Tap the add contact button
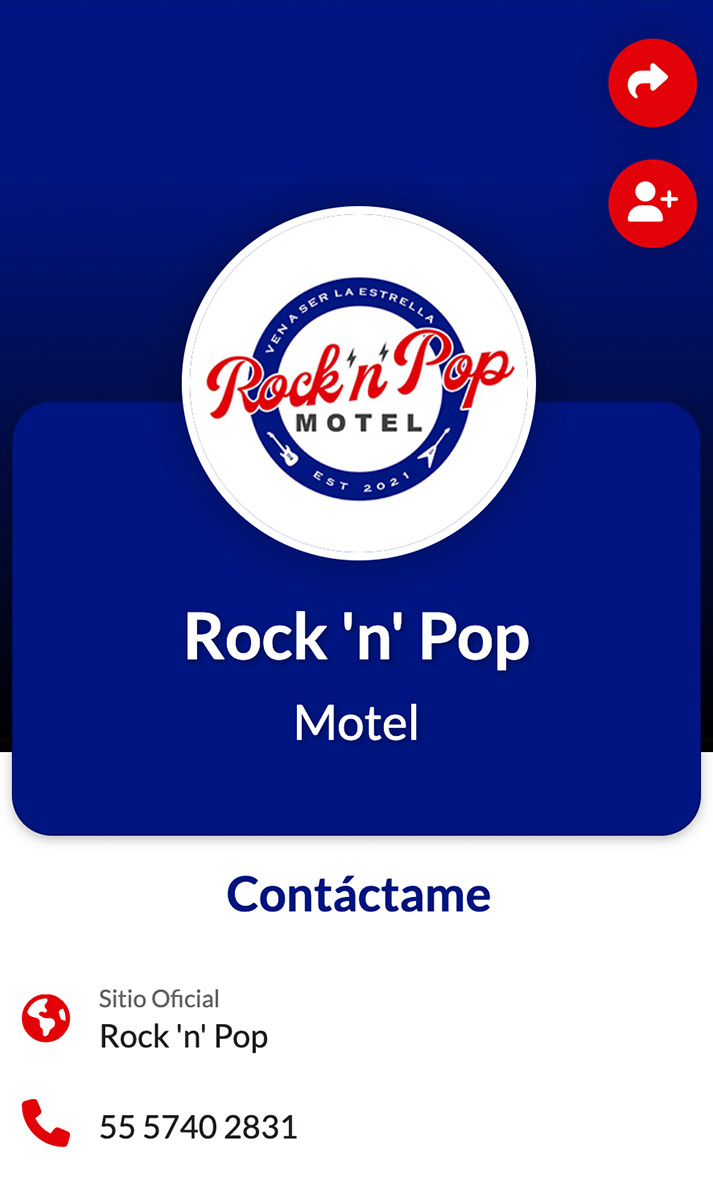The height and width of the screenshot is (1200, 713). 652,203
